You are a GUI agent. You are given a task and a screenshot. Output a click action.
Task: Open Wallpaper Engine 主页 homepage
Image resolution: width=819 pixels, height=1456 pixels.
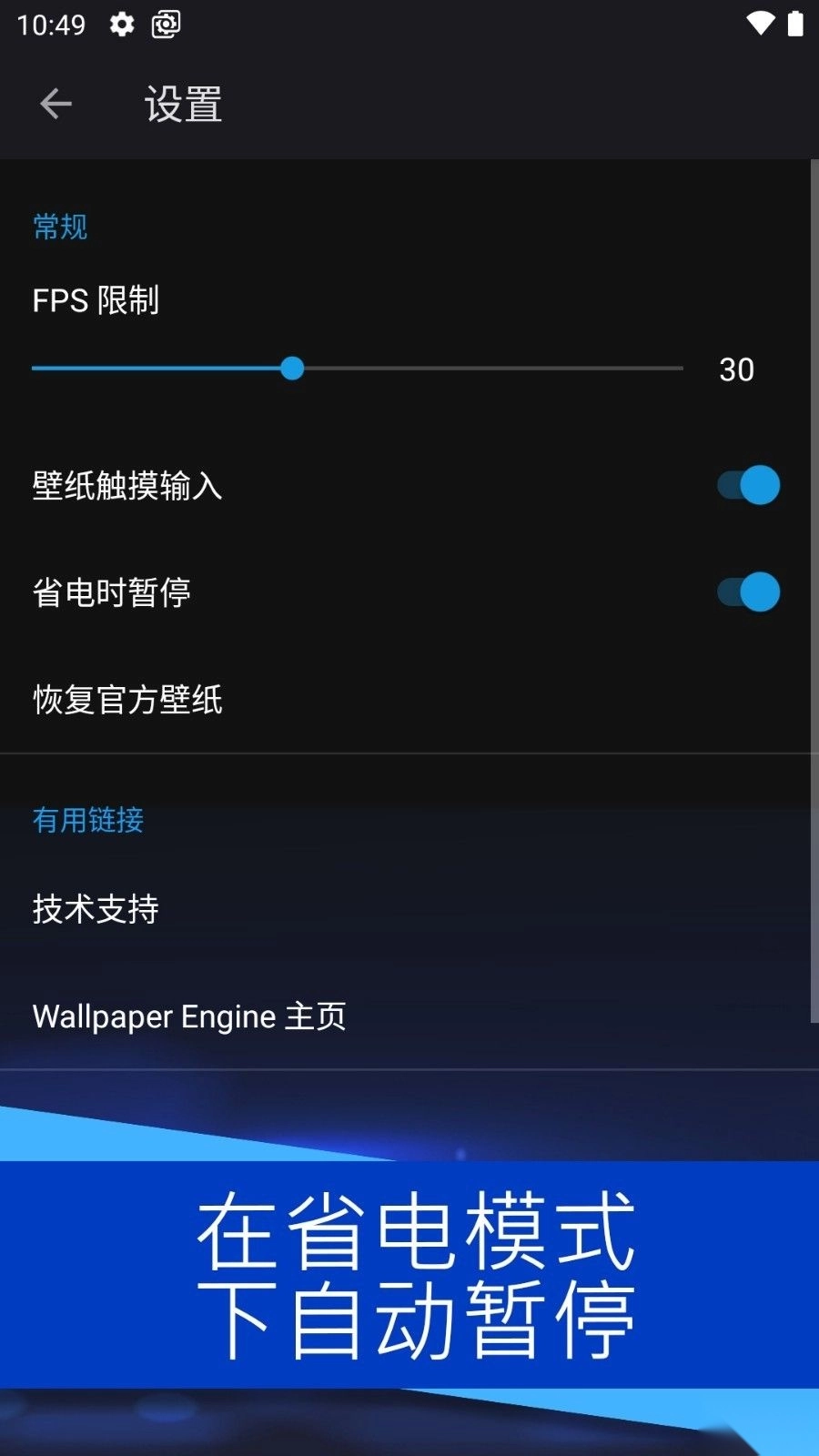point(189,1016)
